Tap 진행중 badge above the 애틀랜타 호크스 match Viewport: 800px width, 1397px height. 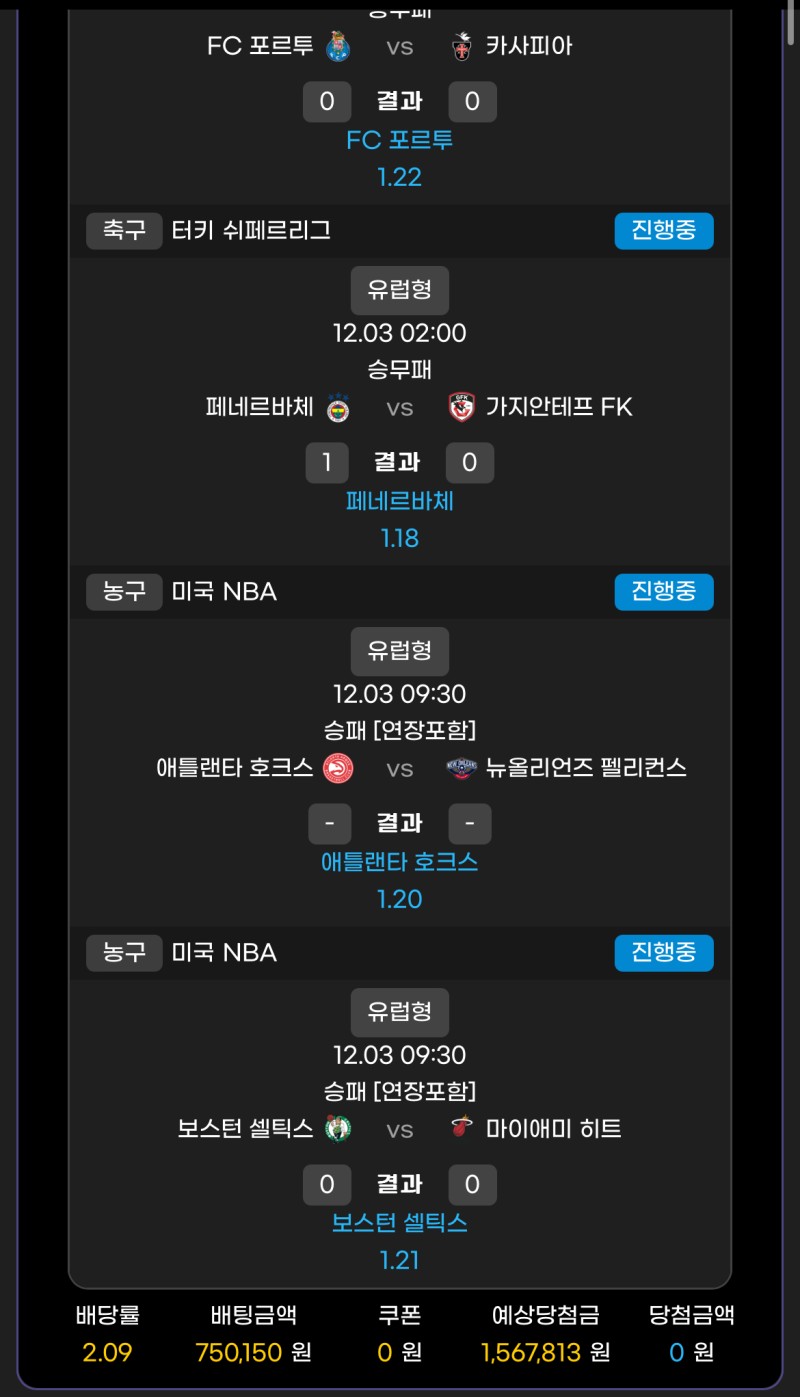point(663,592)
